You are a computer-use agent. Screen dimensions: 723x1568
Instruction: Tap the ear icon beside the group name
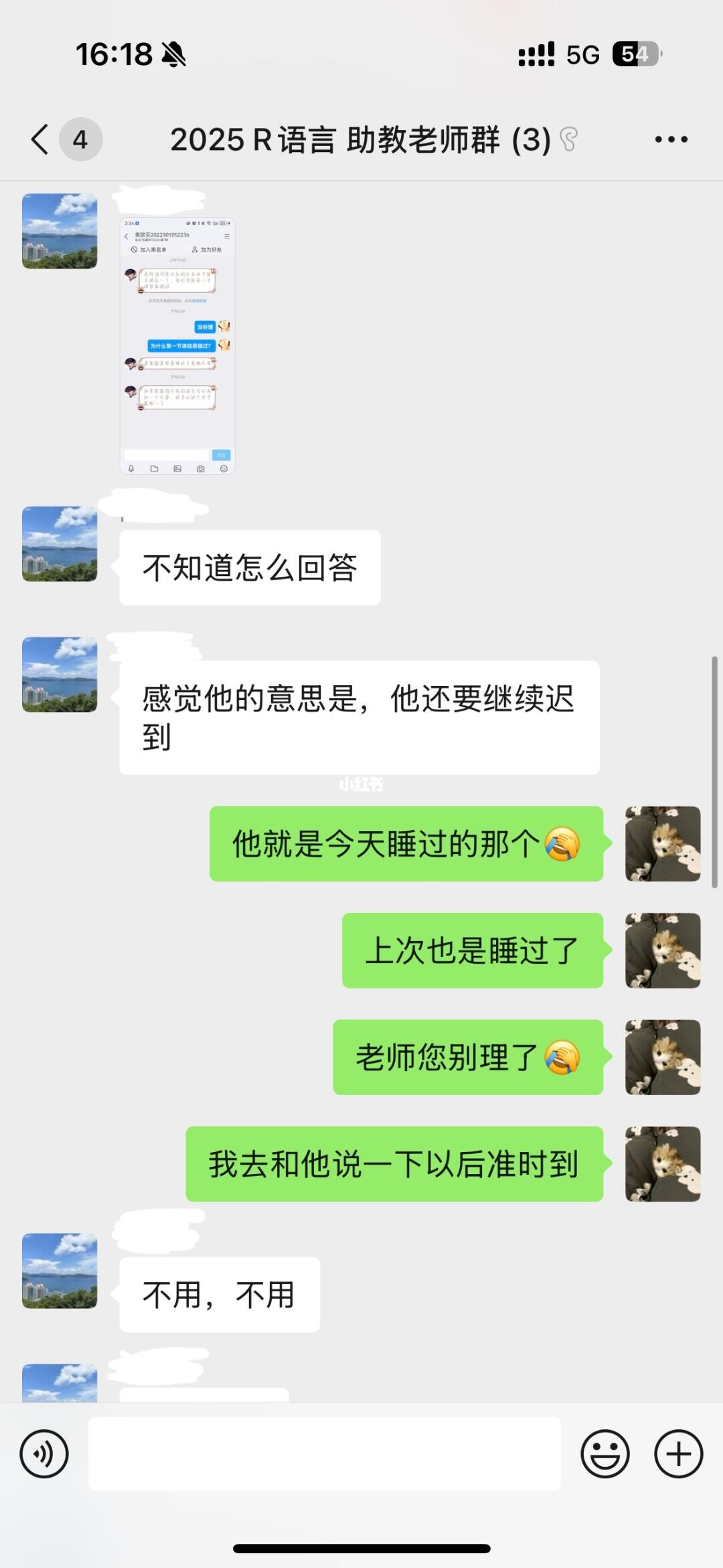tap(568, 139)
